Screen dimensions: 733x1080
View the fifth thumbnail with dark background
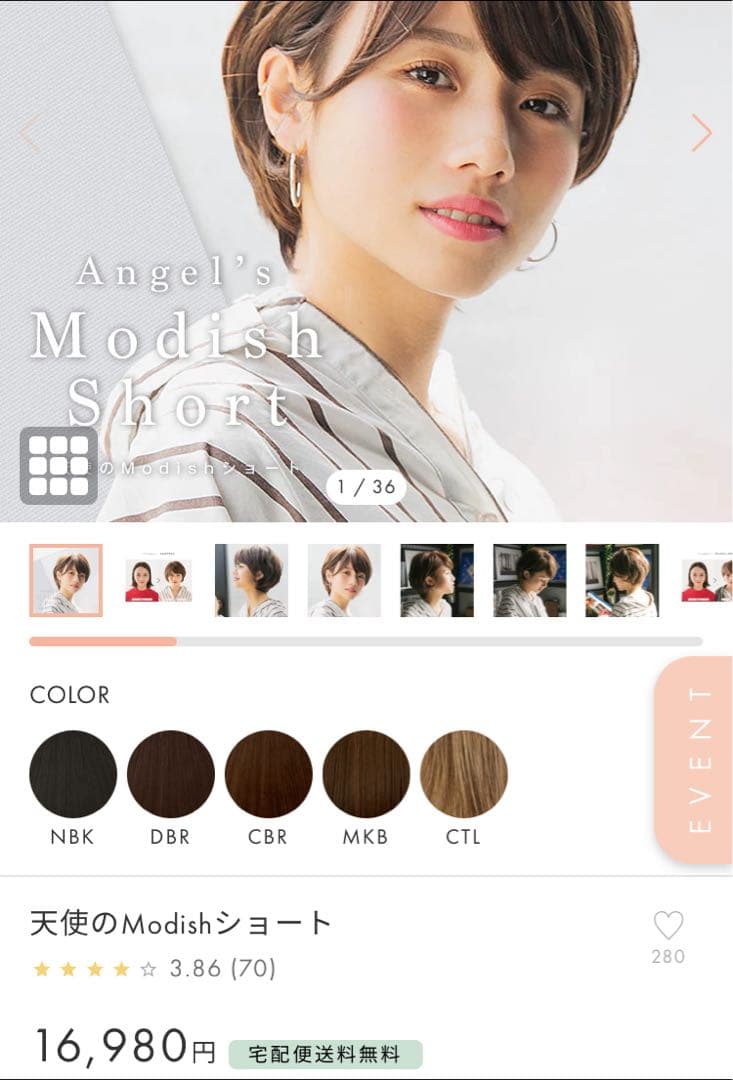437,580
